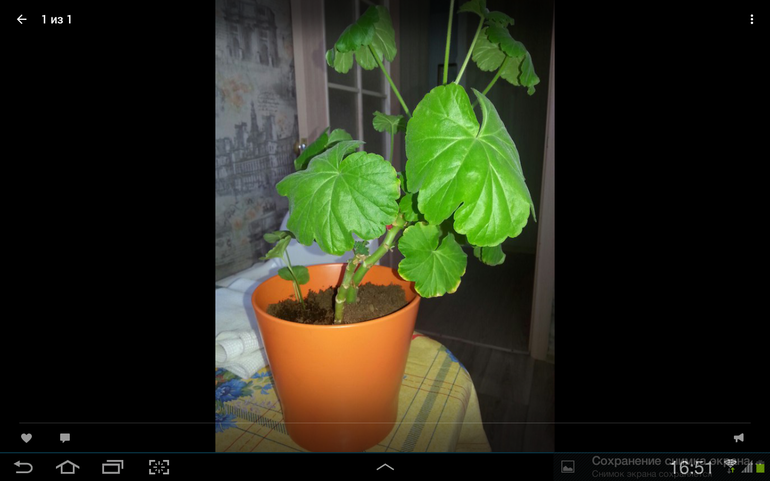Capture a screenshot using the bar icon

point(159,467)
